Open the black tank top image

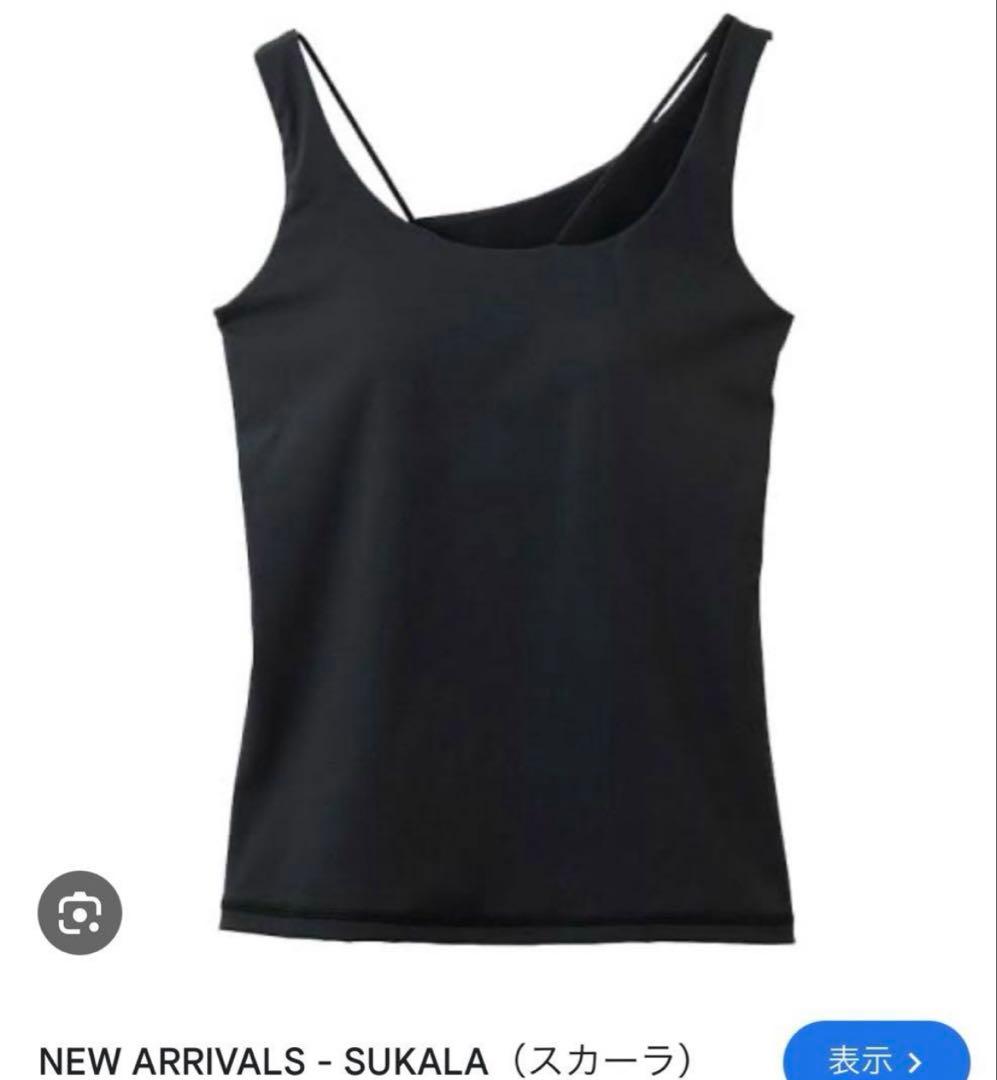pos(504,479)
